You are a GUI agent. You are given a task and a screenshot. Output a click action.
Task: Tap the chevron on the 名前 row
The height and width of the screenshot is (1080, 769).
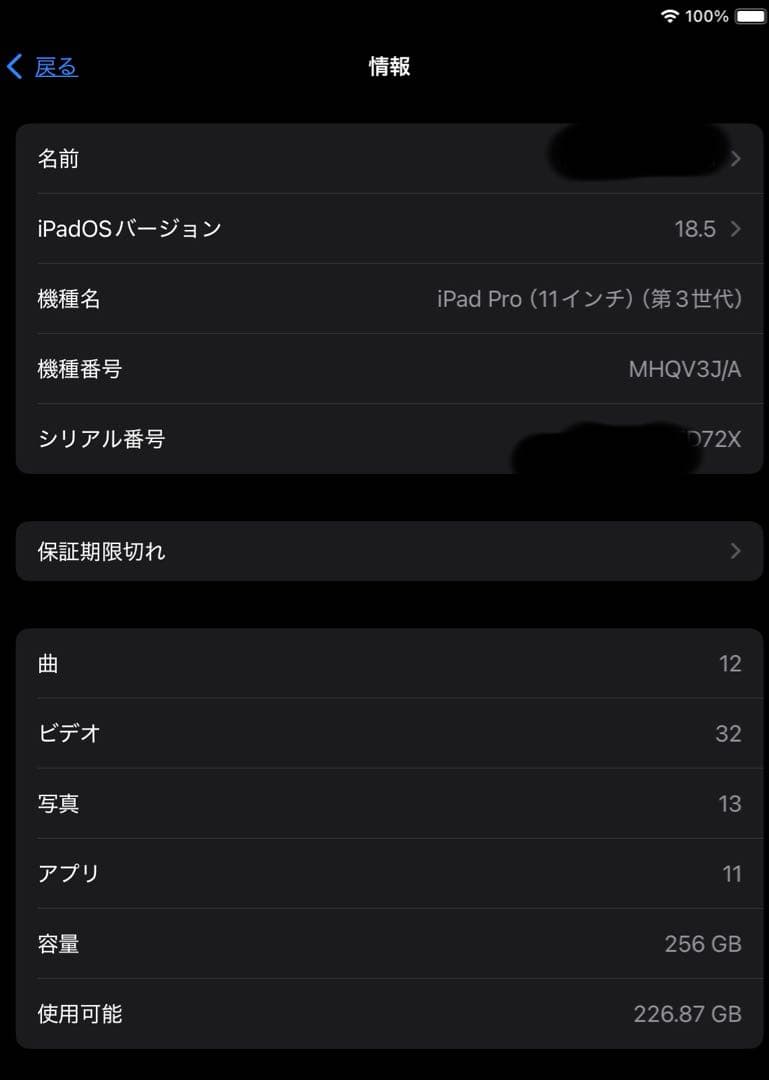(734, 158)
